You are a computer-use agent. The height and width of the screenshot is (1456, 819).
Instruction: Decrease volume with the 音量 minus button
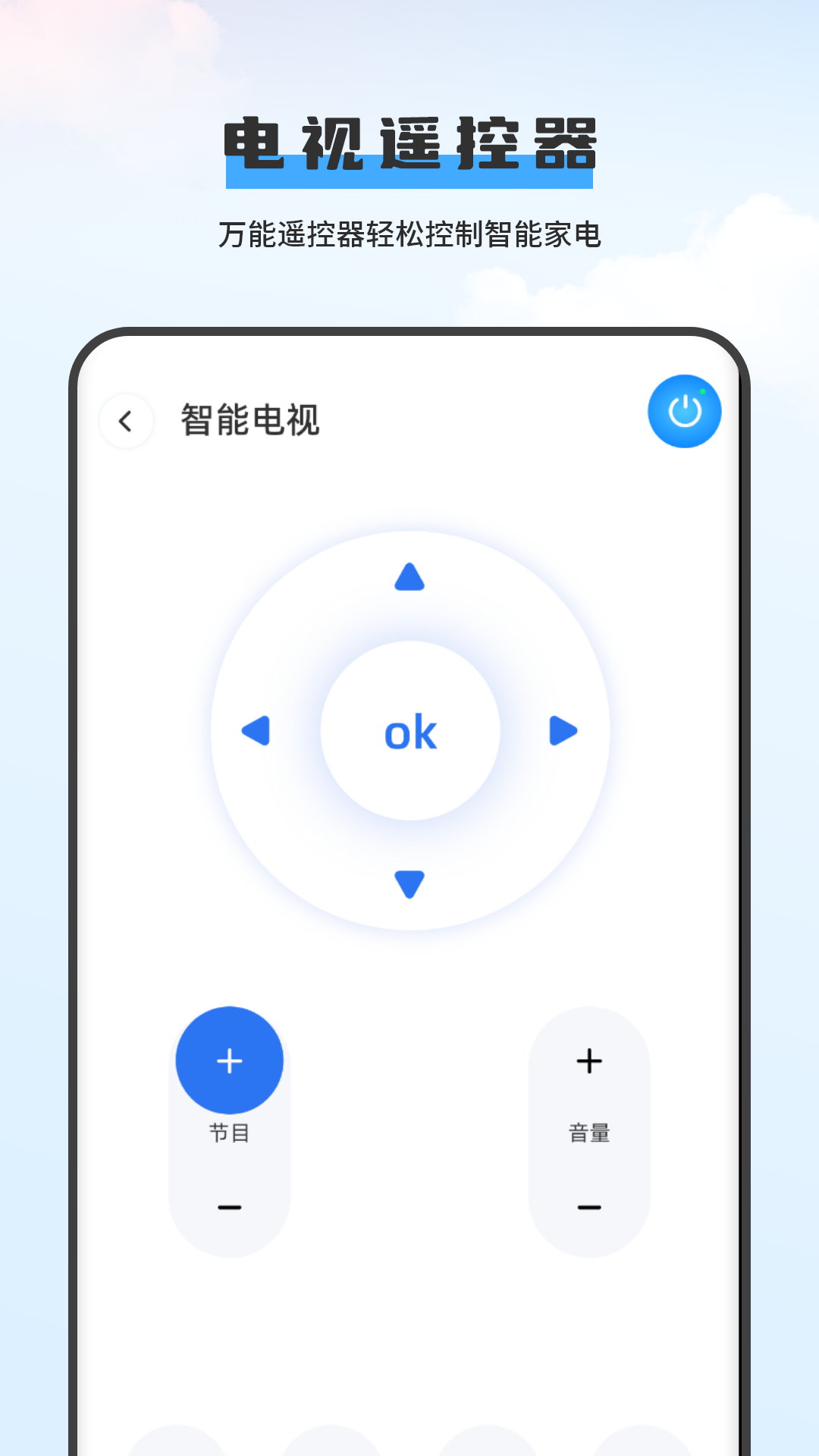point(588,1207)
